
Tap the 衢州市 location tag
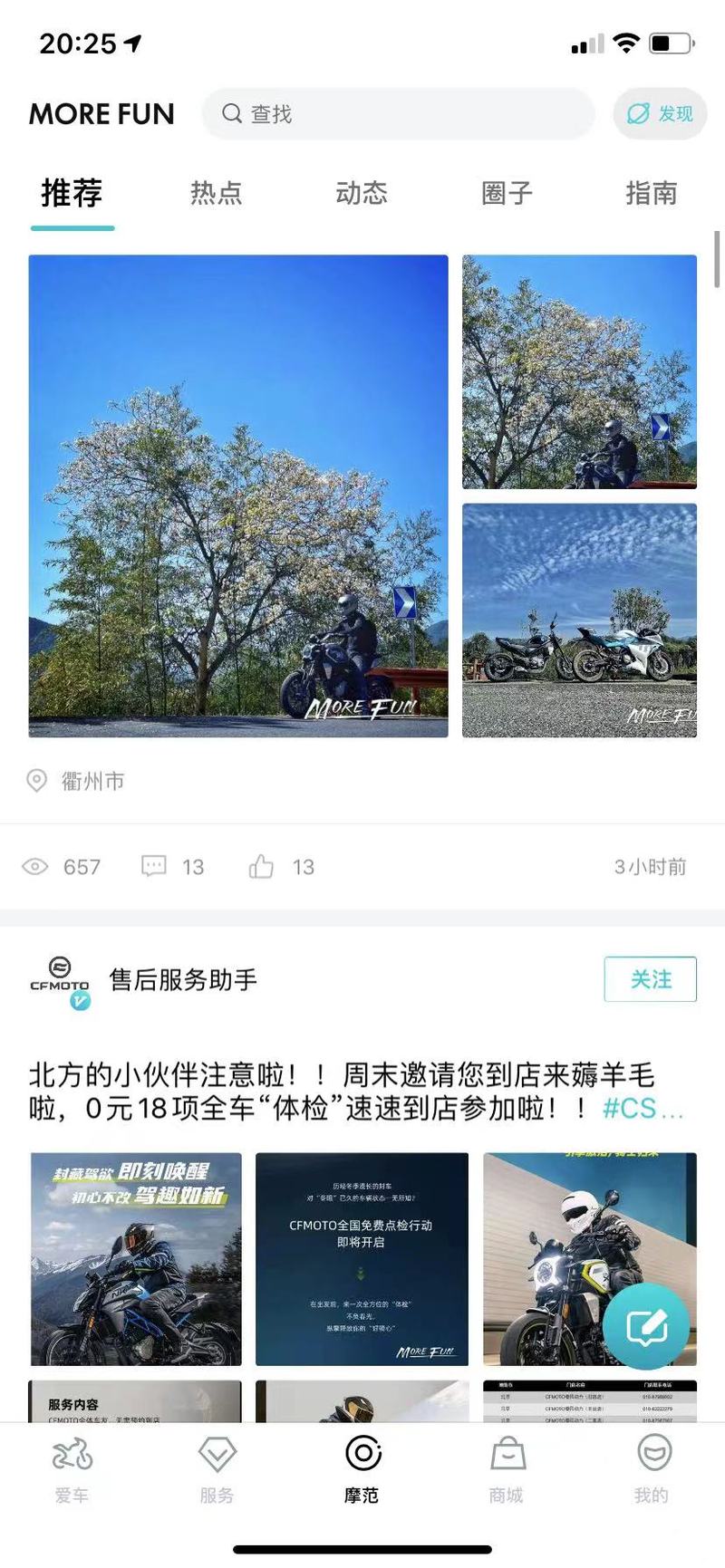coord(77,781)
